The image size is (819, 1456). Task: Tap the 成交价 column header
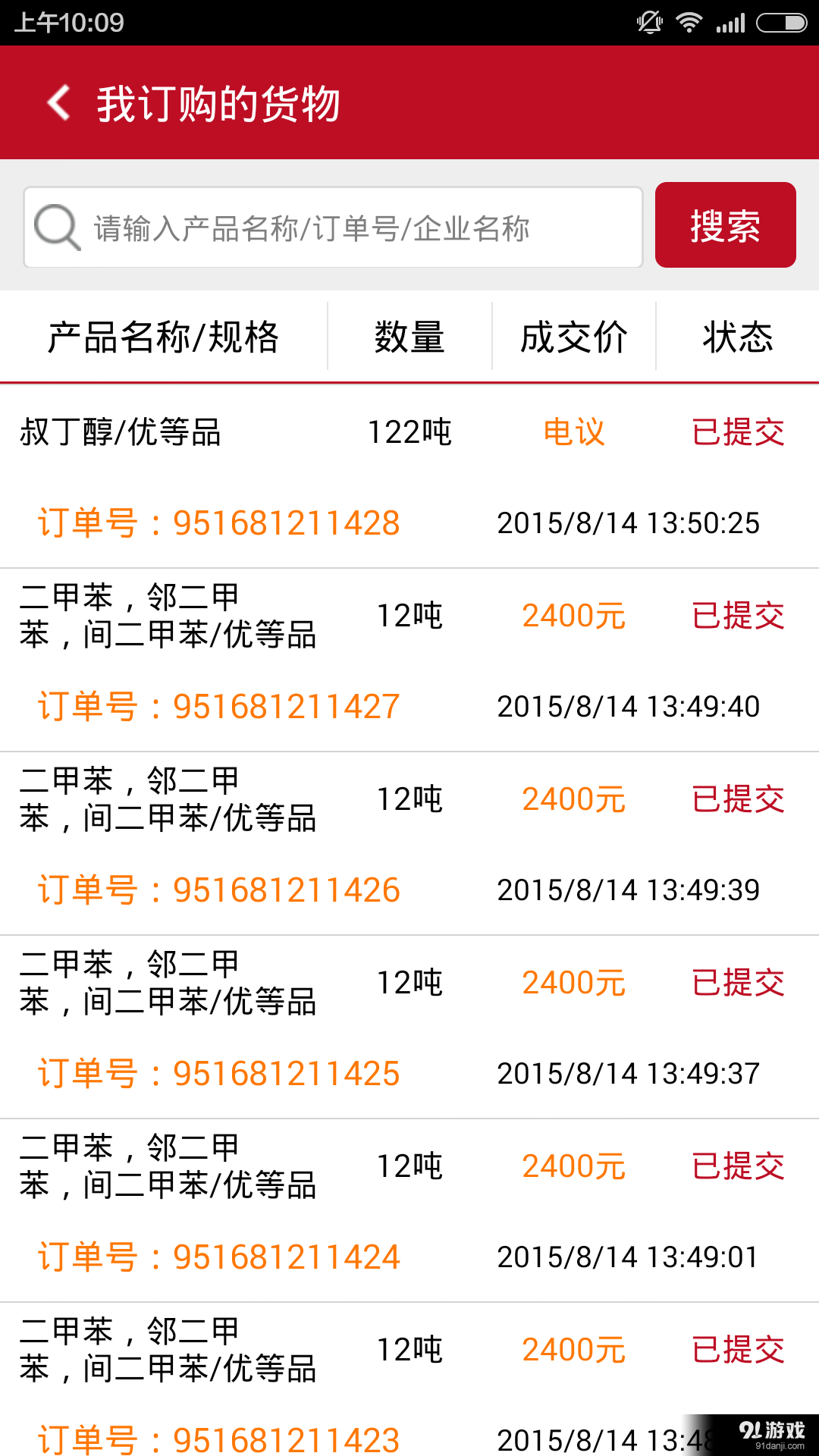click(x=573, y=336)
